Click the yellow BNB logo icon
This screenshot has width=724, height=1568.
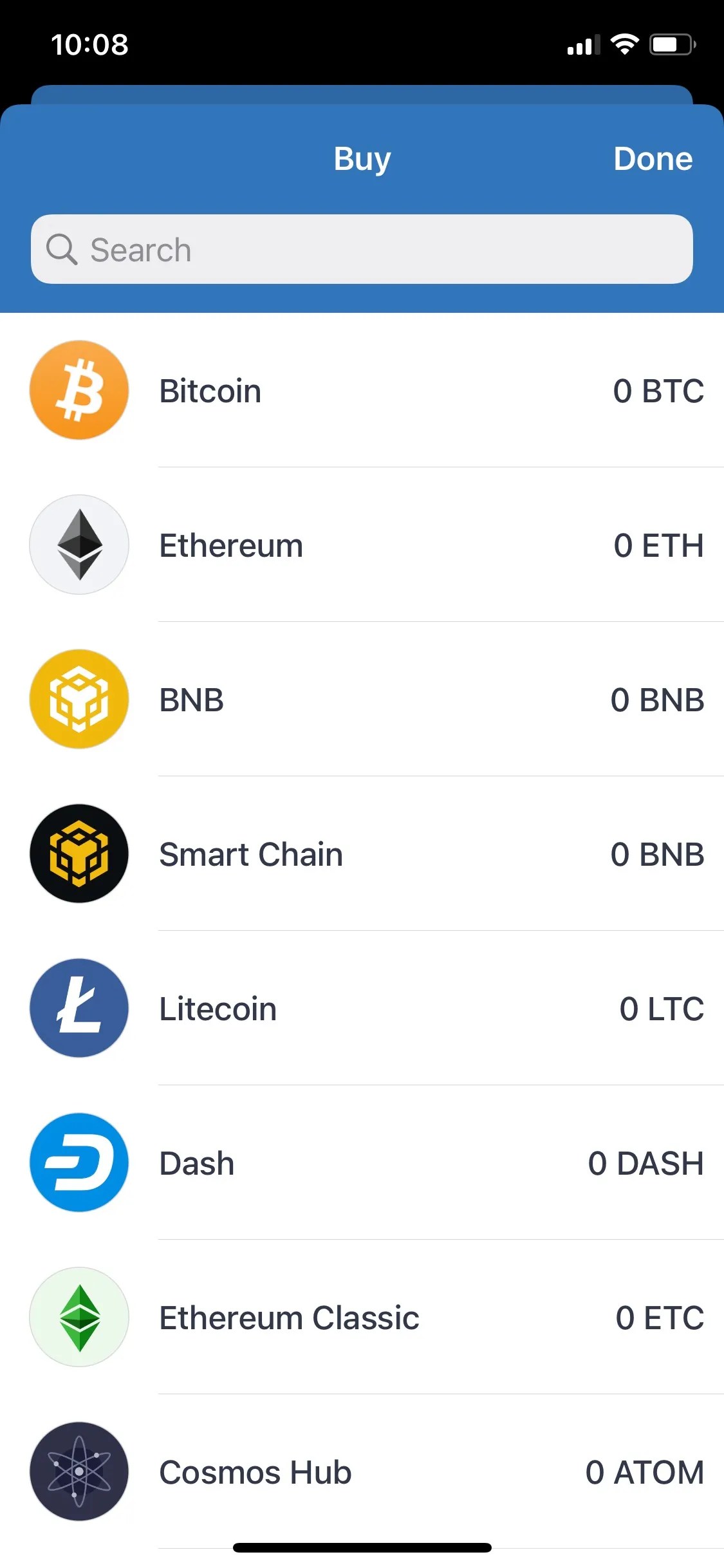[79, 699]
